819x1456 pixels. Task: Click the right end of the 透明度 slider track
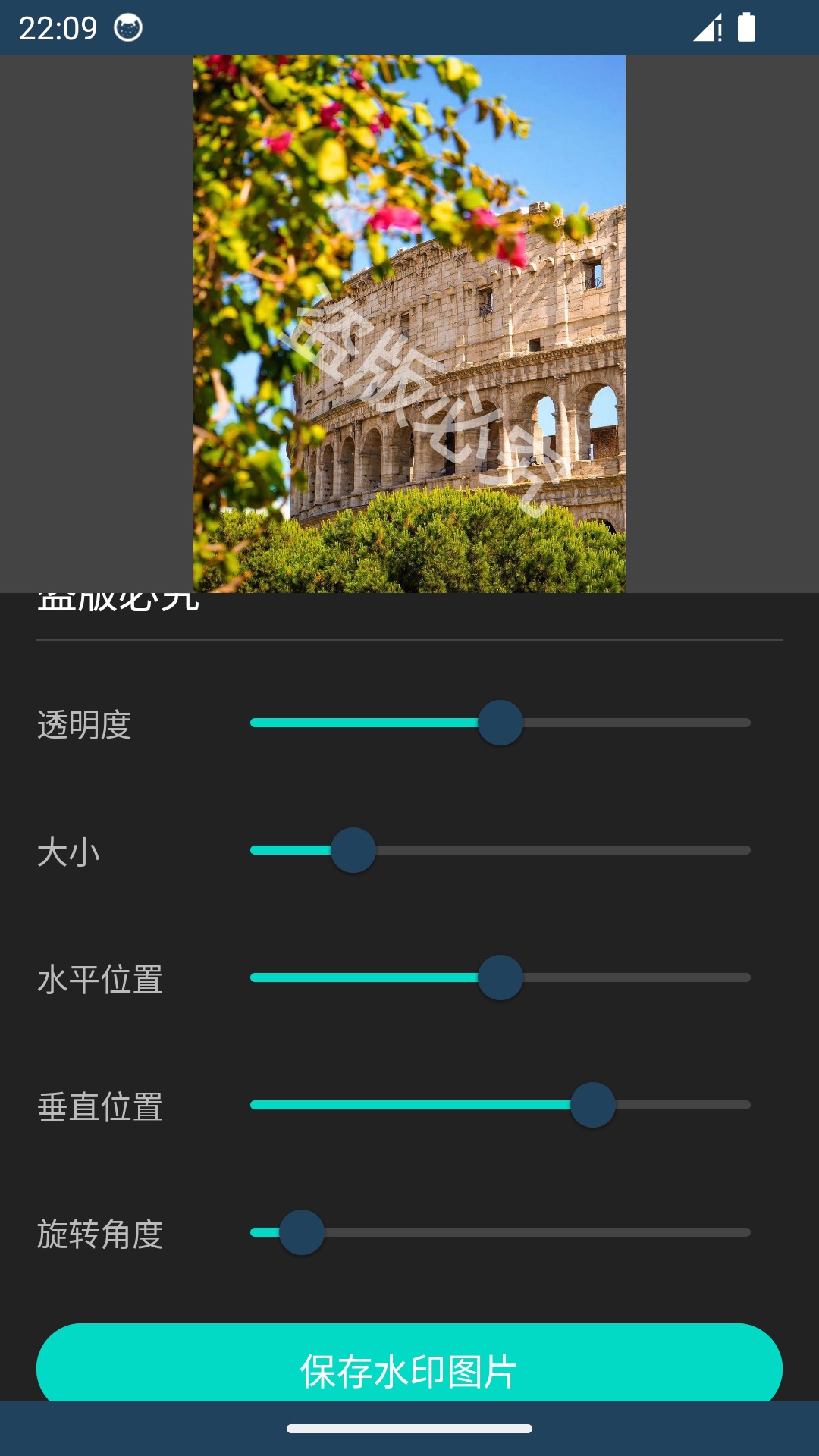(x=747, y=724)
